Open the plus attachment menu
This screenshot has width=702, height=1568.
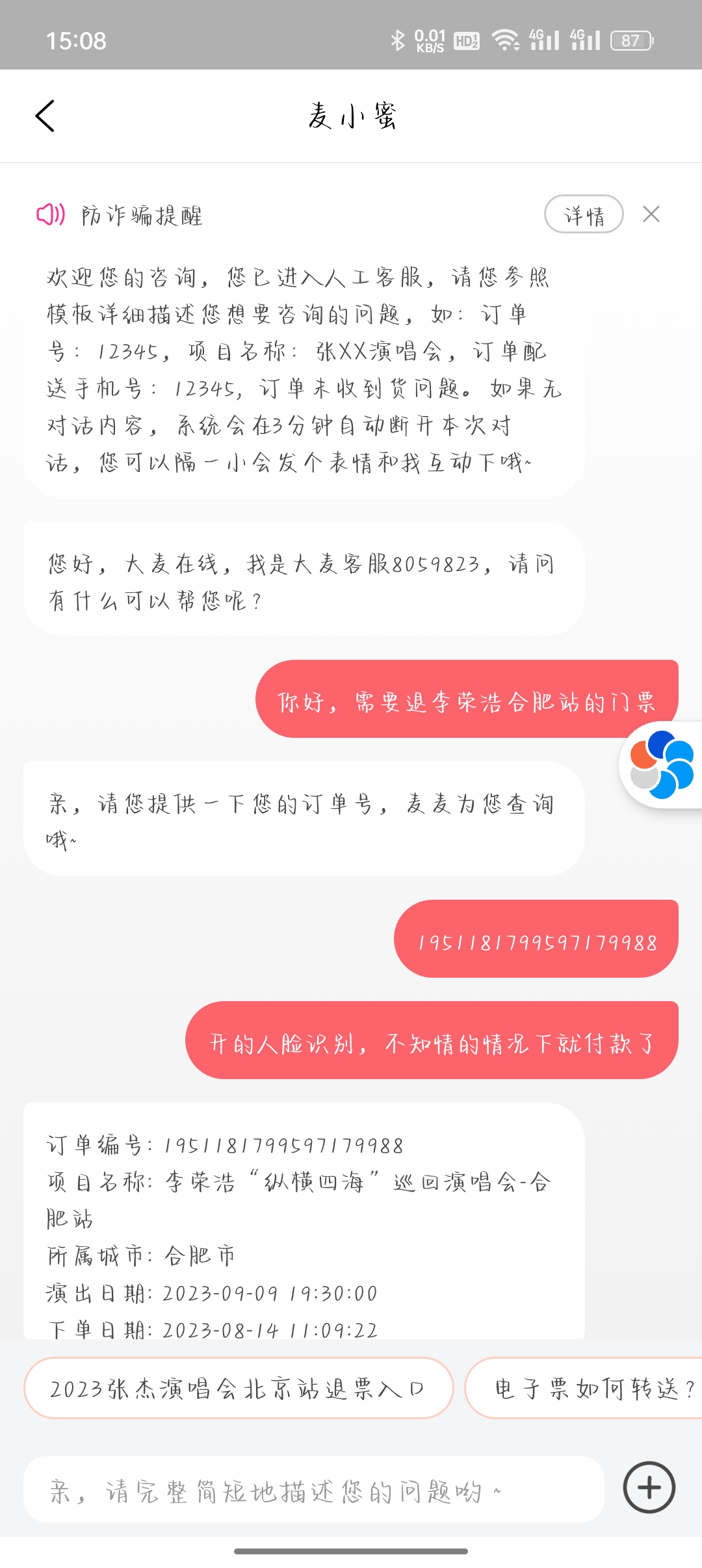click(649, 1487)
